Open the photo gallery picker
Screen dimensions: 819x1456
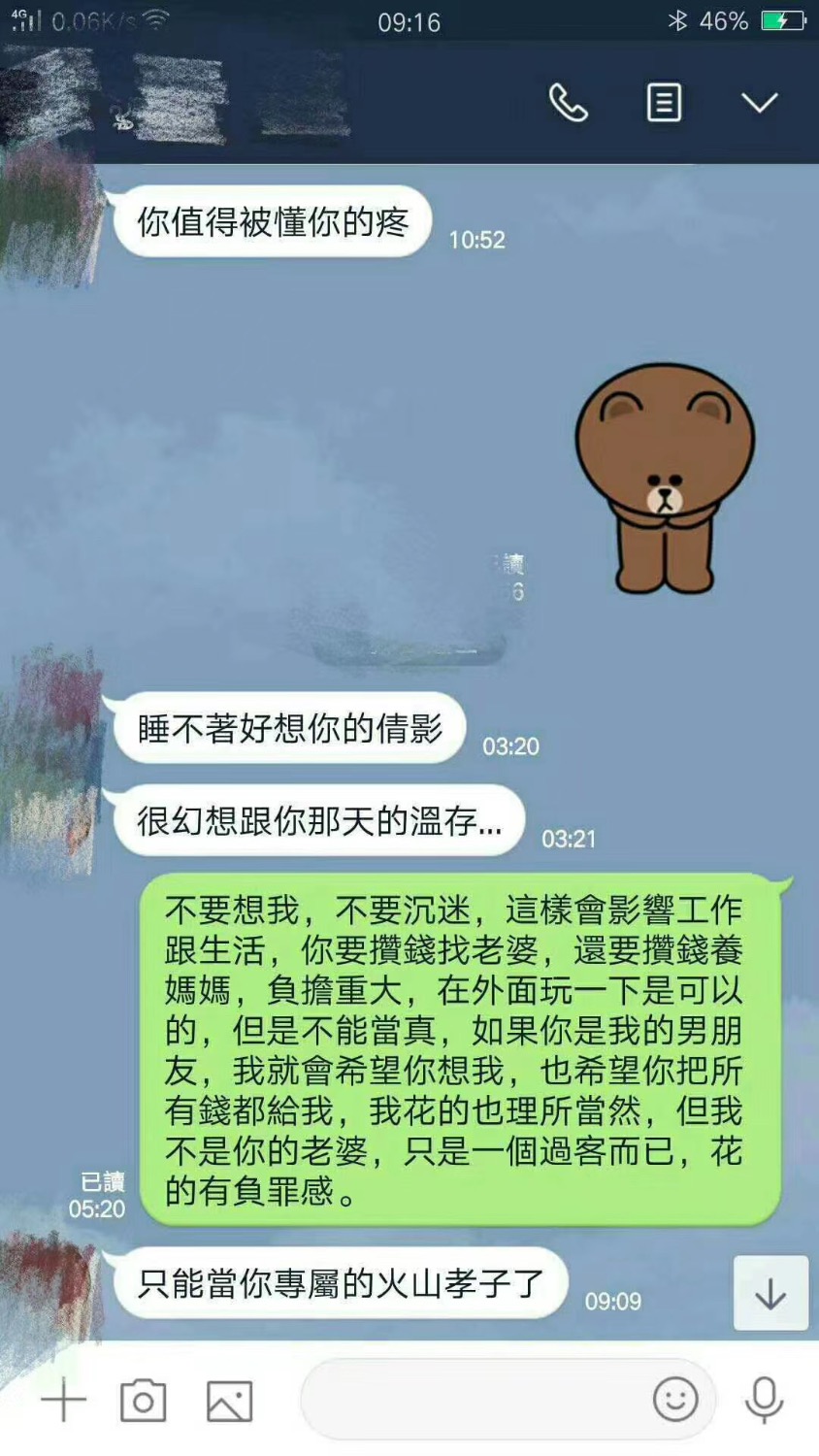pos(230,1400)
